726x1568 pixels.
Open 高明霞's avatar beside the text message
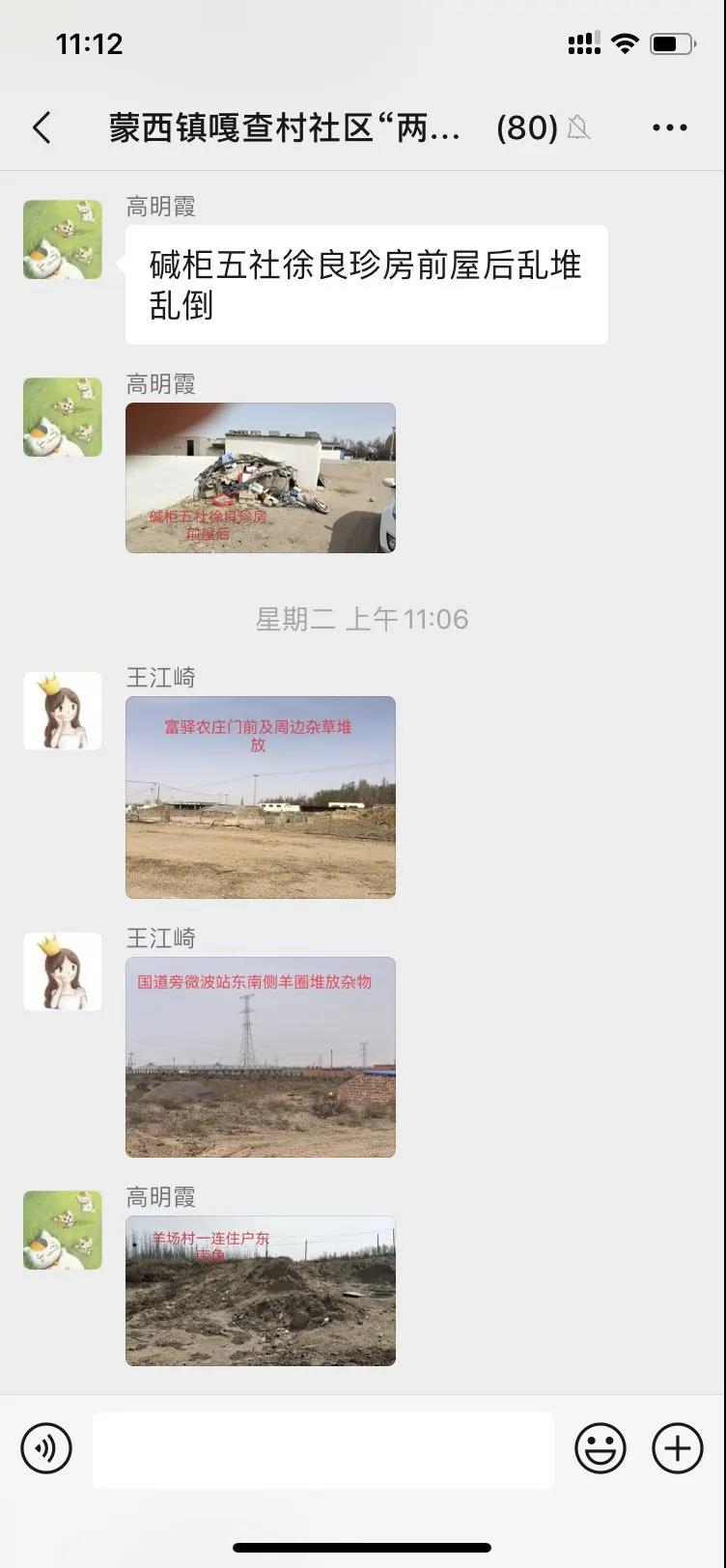tap(63, 239)
